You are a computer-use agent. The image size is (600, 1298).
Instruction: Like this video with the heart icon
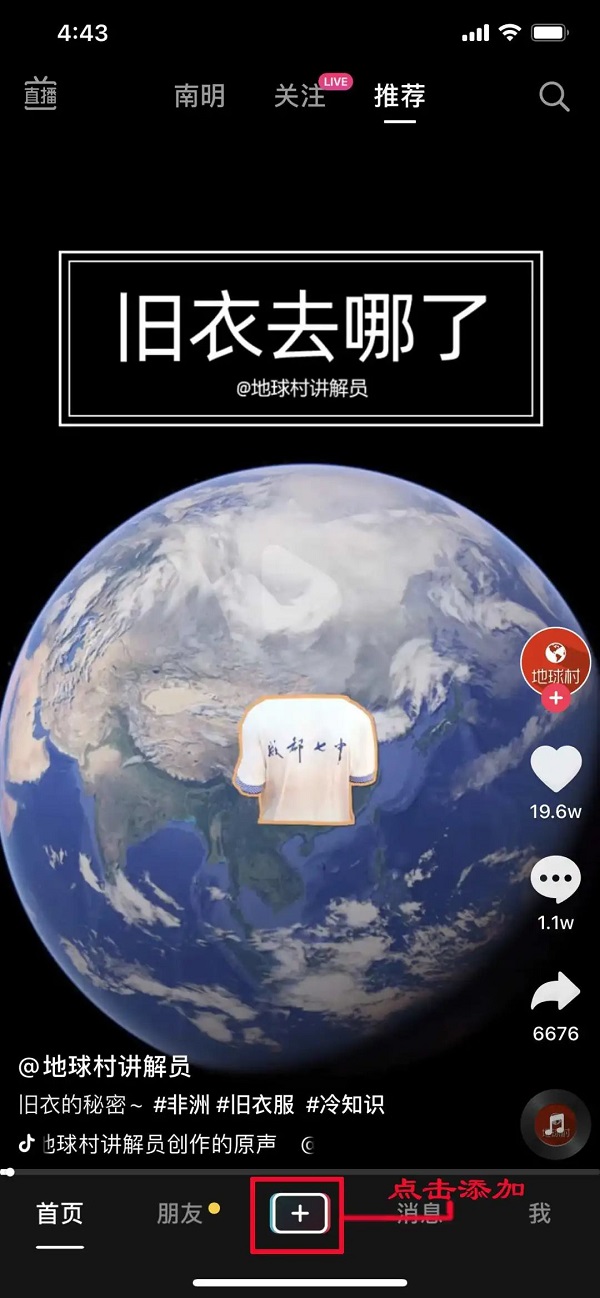tap(555, 769)
